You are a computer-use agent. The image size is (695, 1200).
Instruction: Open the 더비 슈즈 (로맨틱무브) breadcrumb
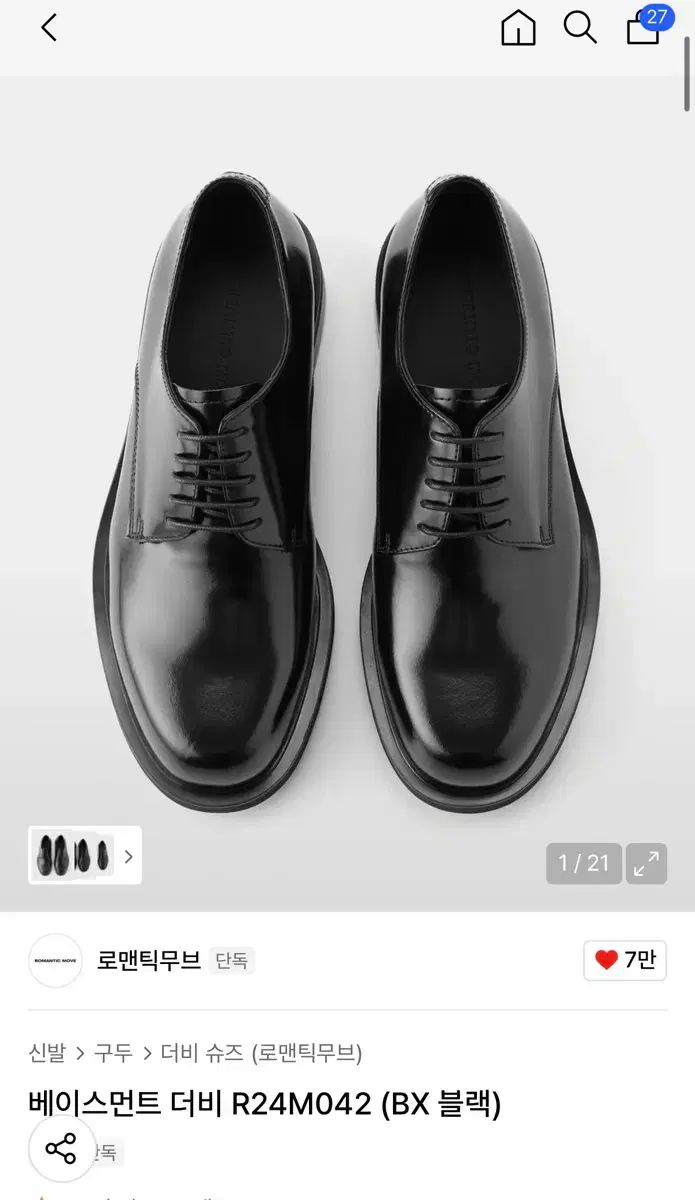tap(262, 1053)
